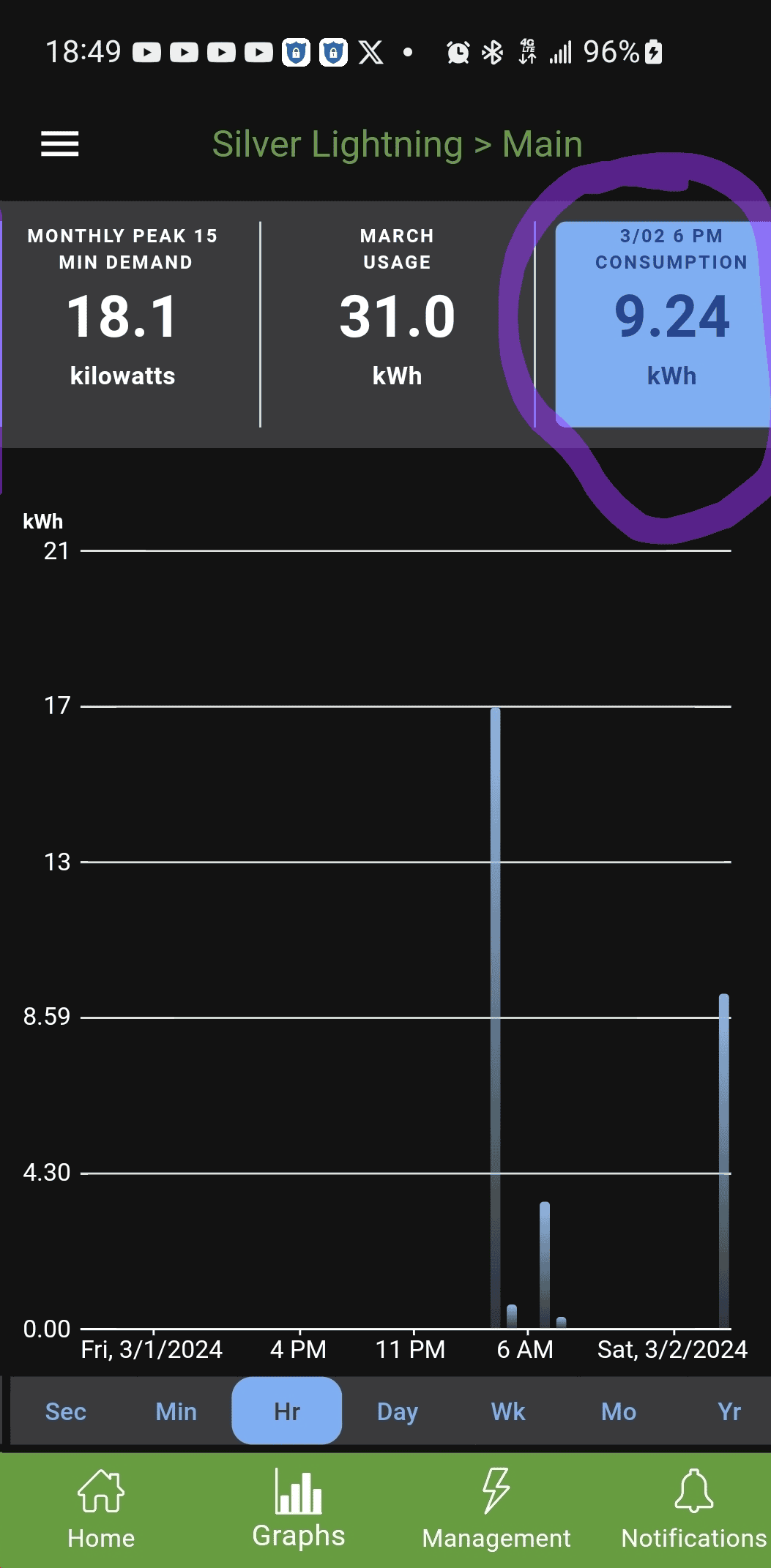Screen dimensions: 771x1568
Task: Tap the March usage card
Action: (398, 324)
